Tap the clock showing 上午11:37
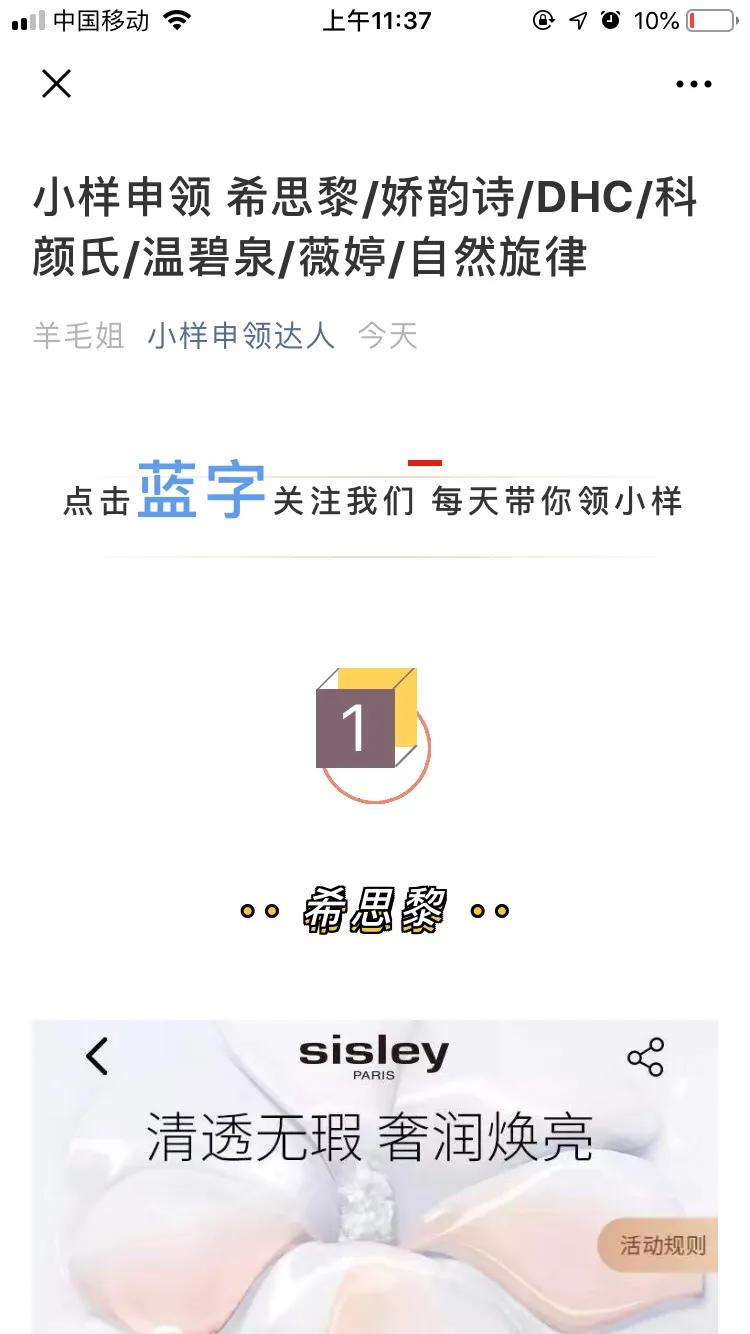 coord(375,19)
